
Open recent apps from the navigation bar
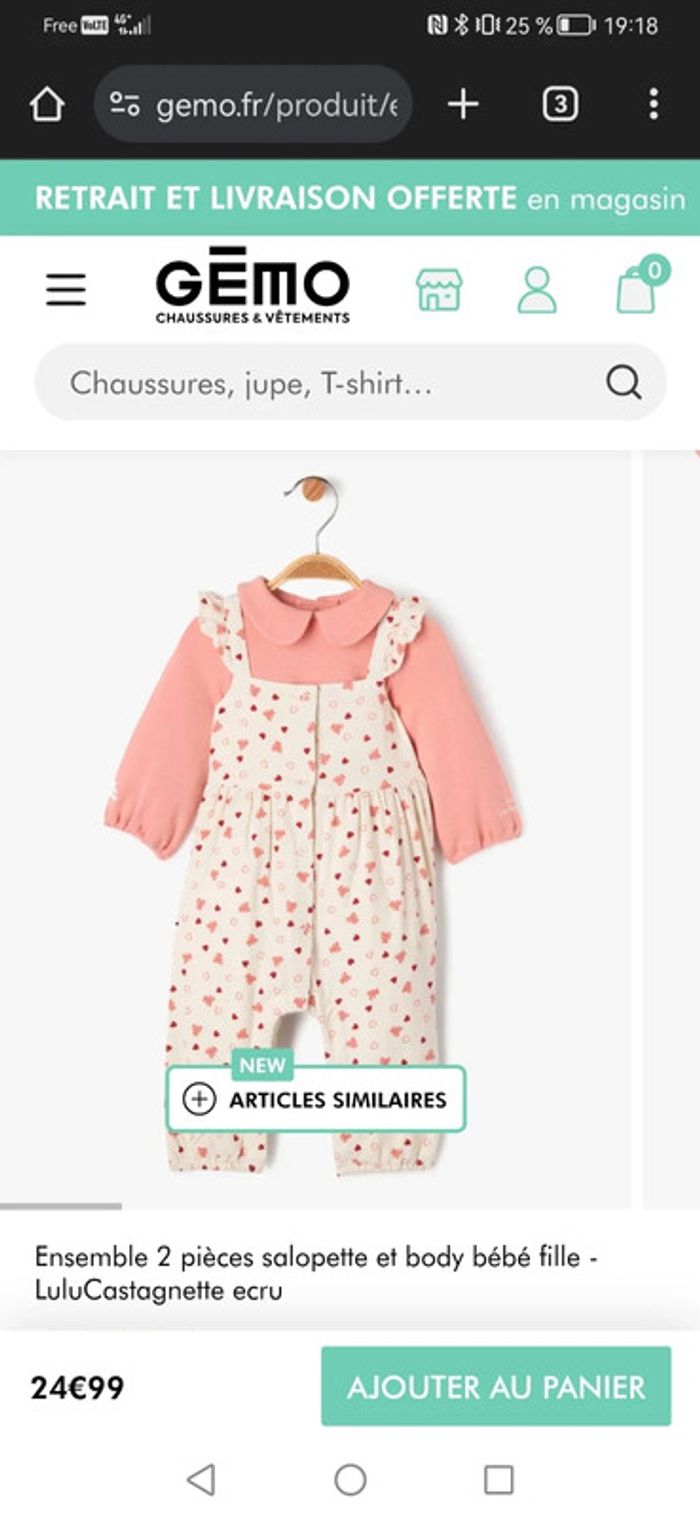[498, 1479]
